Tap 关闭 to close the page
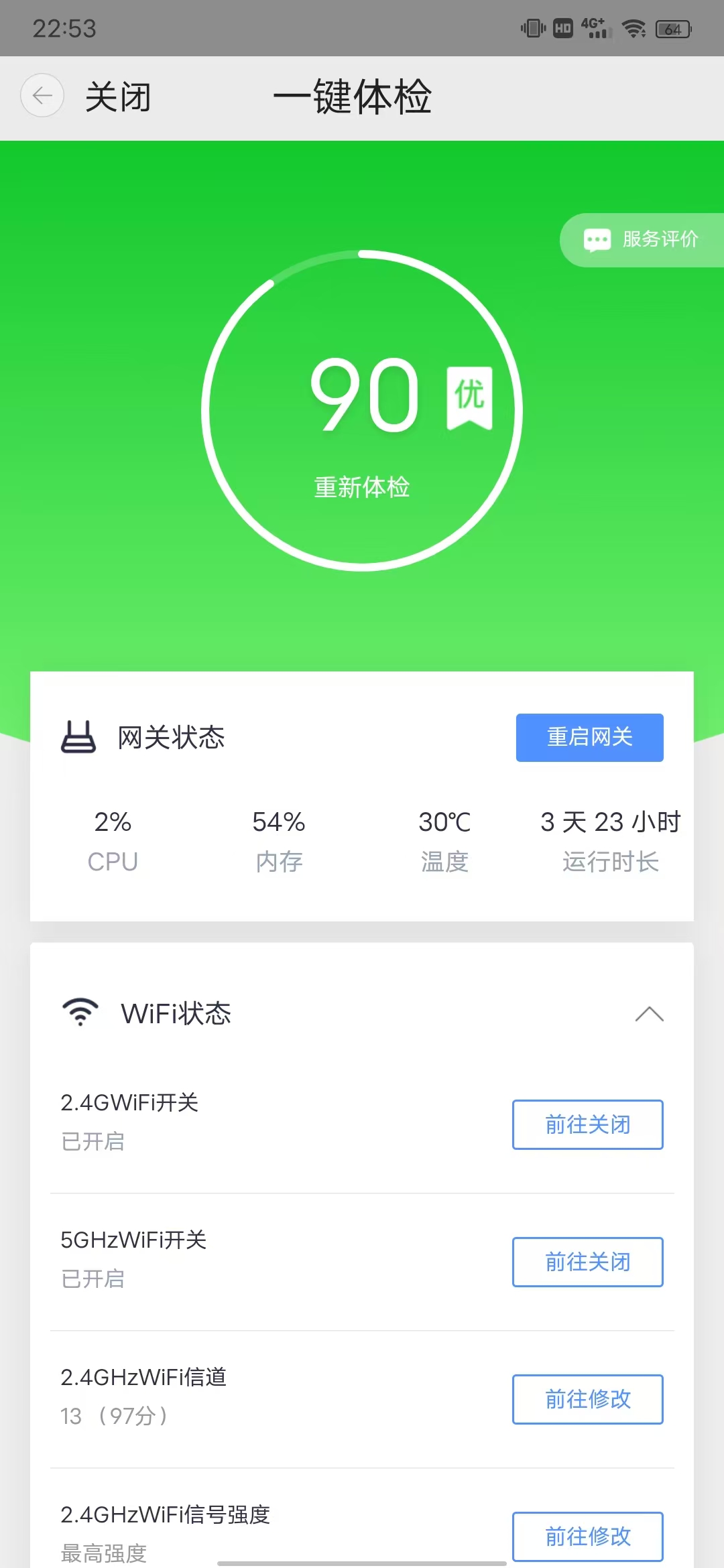 (118, 97)
